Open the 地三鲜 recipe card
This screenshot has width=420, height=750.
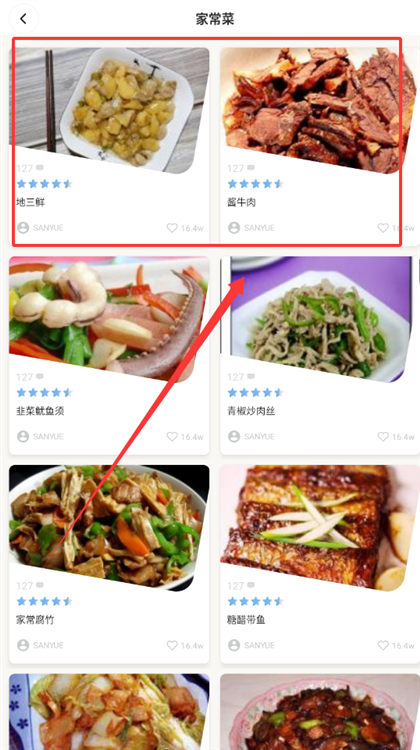[109, 145]
